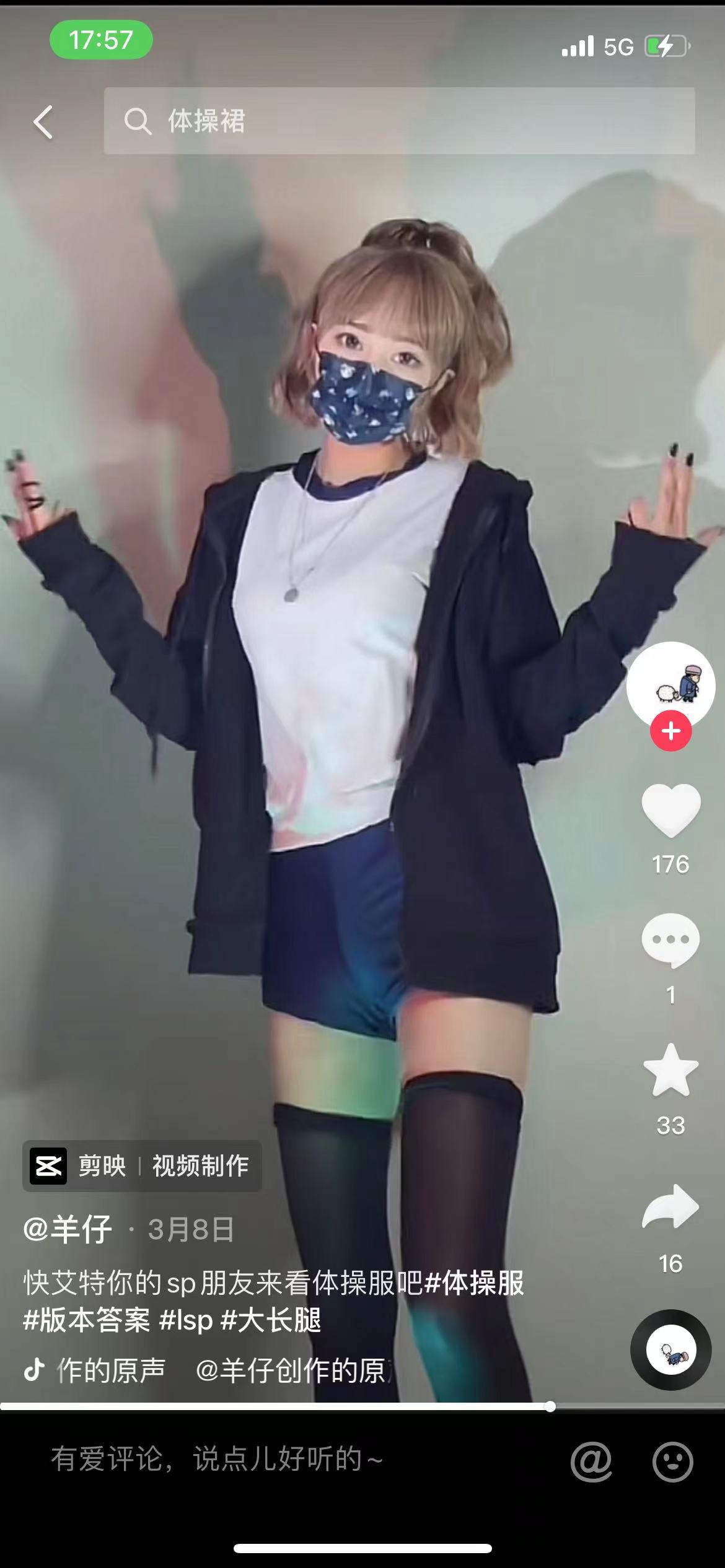This screenshot has height=1568, width=725.
Task: Go back using the top-left arrow
Action: pyautogui.click(x=43, y=121)
